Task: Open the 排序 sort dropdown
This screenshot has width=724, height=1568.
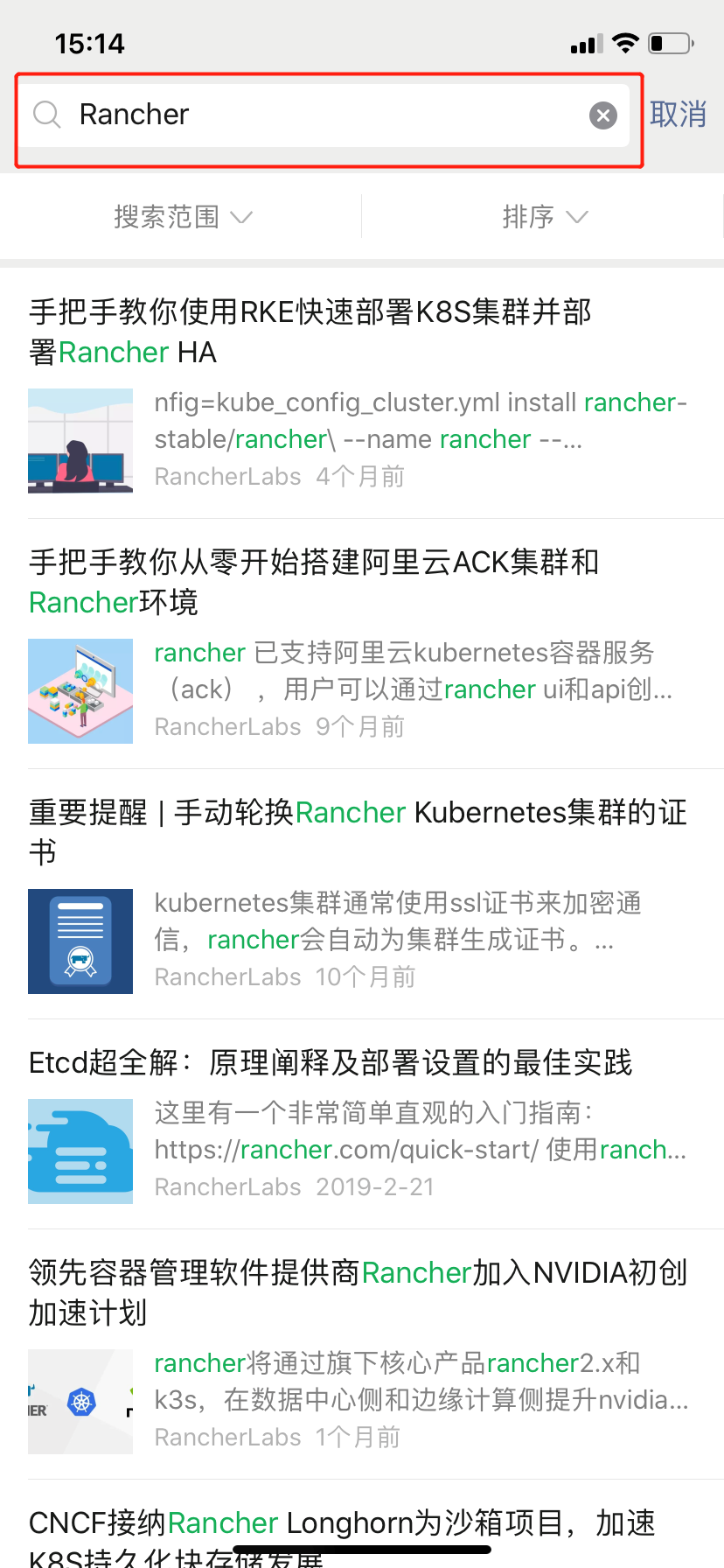Action: click(x=544, y=216)
